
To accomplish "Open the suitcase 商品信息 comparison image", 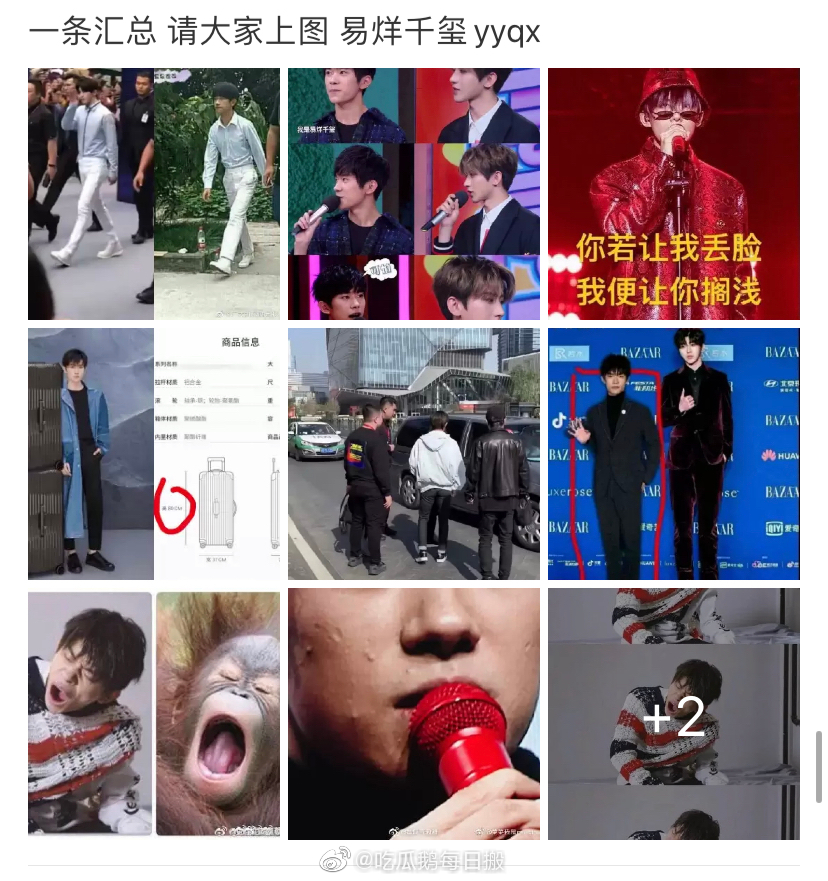I will pyautogui.click(x=154, y=454).
